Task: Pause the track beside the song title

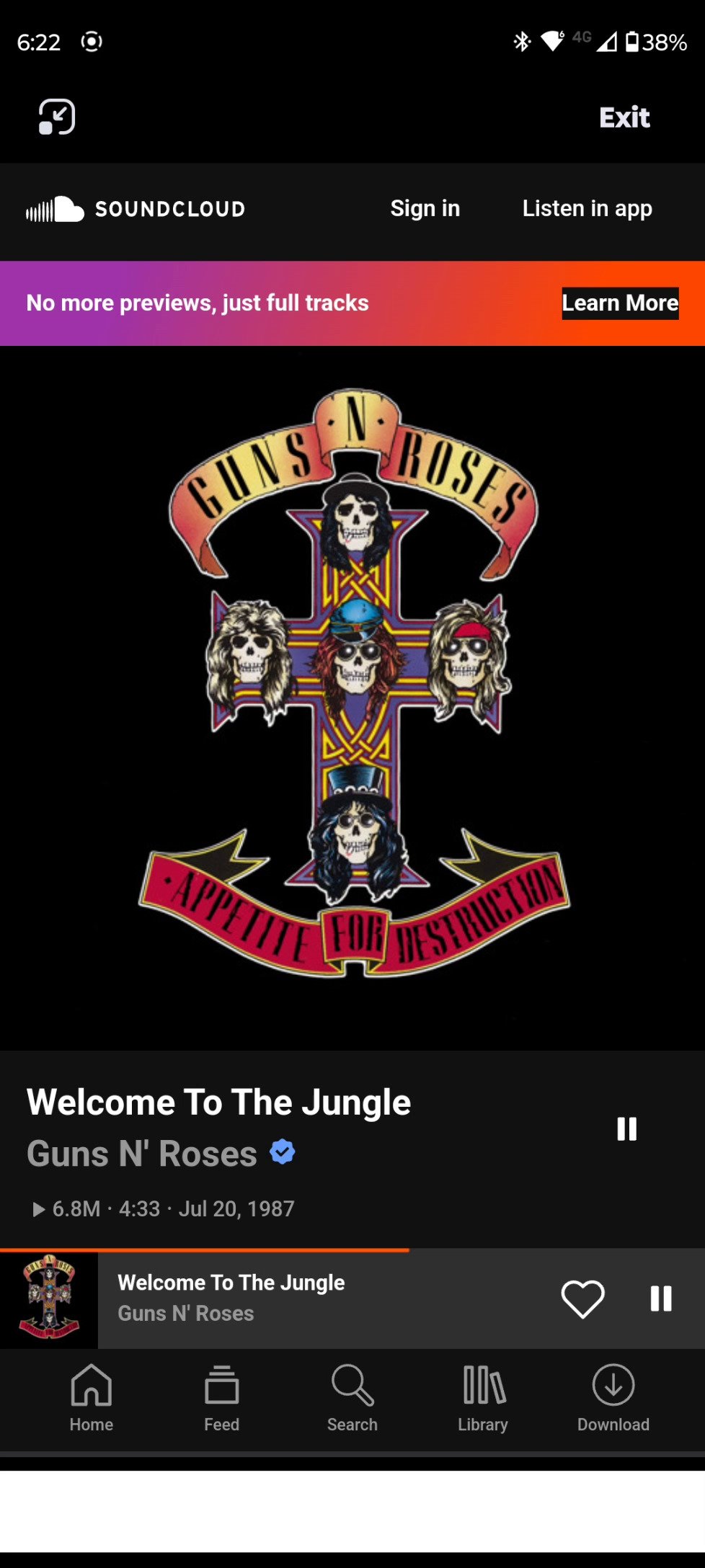Action: click(x=626, y=1129)
